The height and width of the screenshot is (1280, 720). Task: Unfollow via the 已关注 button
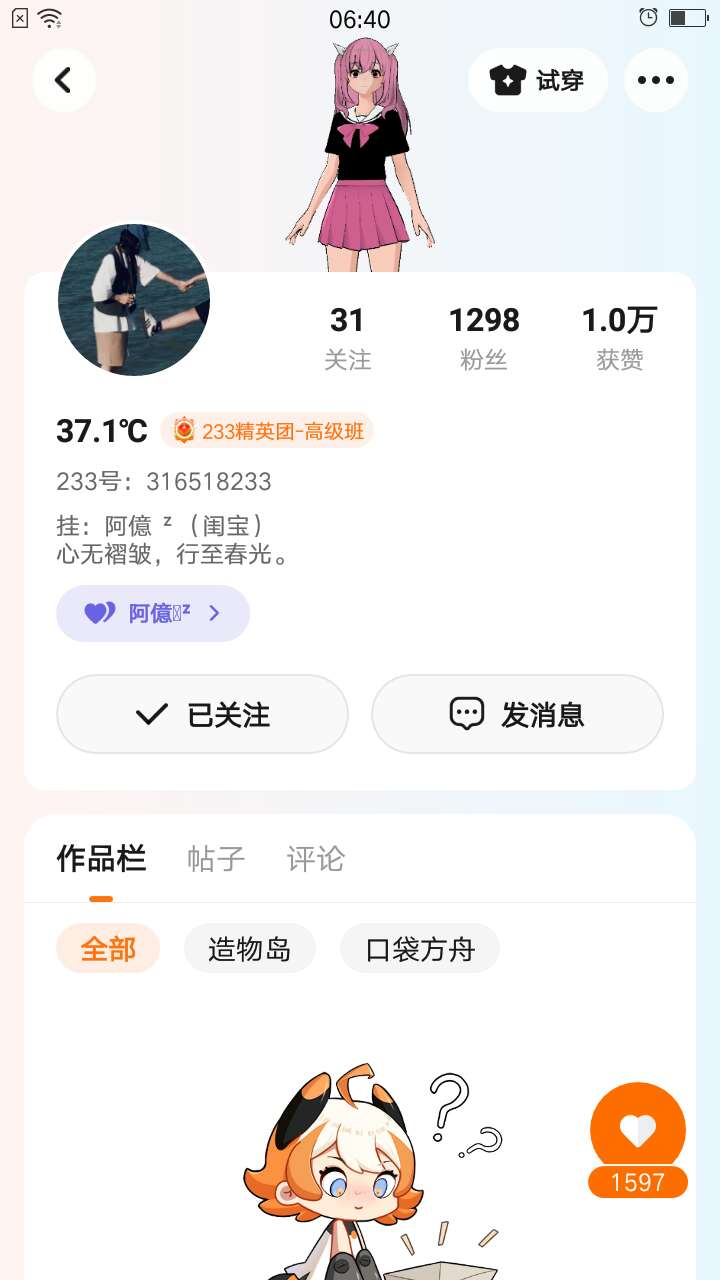point(202,714)
